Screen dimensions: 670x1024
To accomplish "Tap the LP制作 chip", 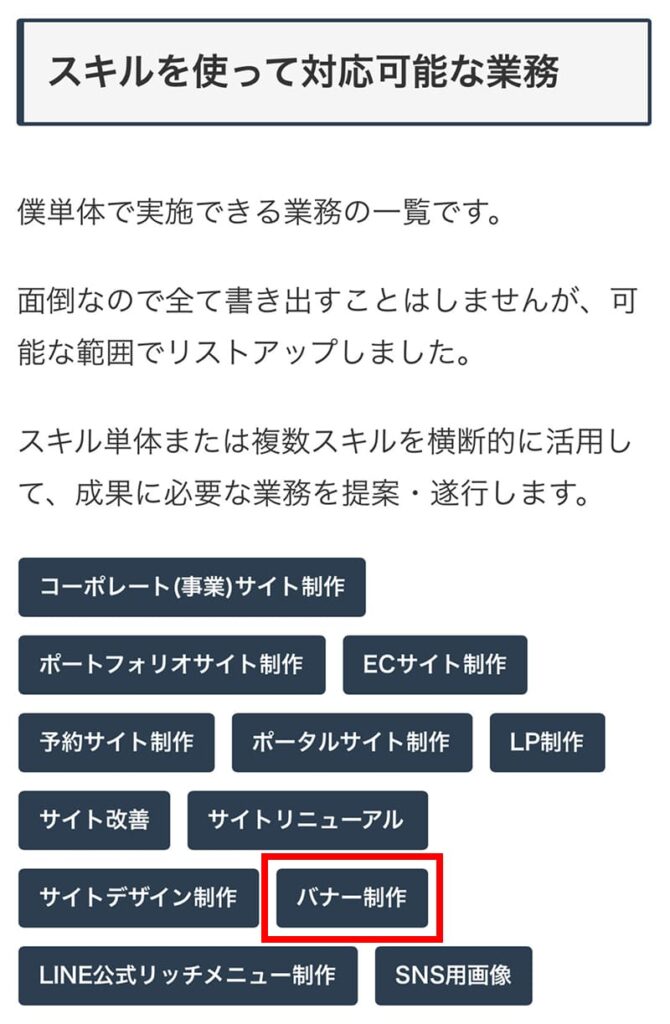I will [546, 743].
